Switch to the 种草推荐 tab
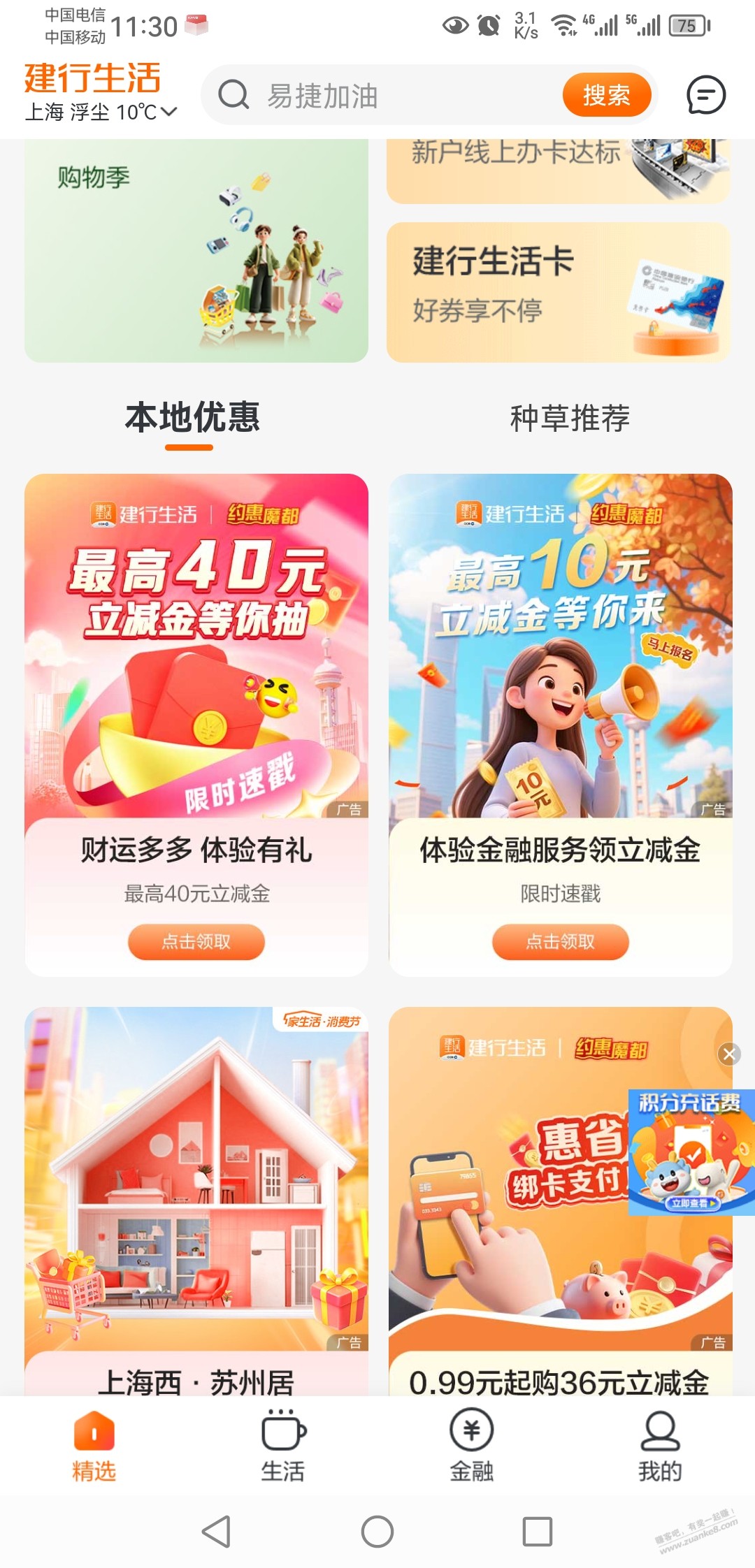 point(569,418)
